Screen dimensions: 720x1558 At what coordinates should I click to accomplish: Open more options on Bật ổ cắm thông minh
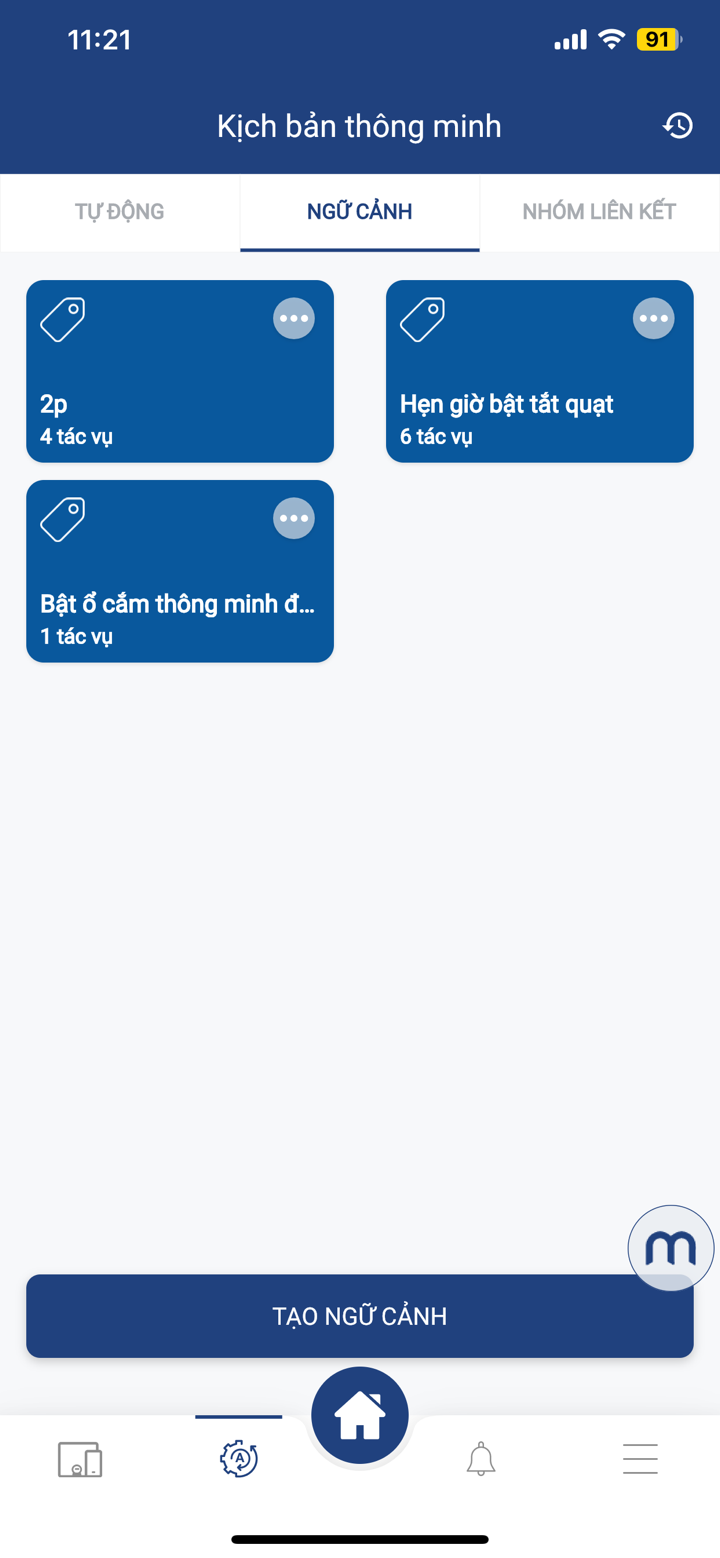(293, 518)
